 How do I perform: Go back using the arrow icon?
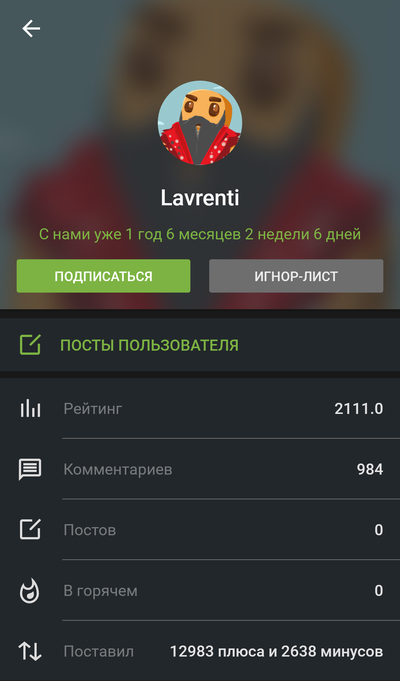(x=31, y=29)
